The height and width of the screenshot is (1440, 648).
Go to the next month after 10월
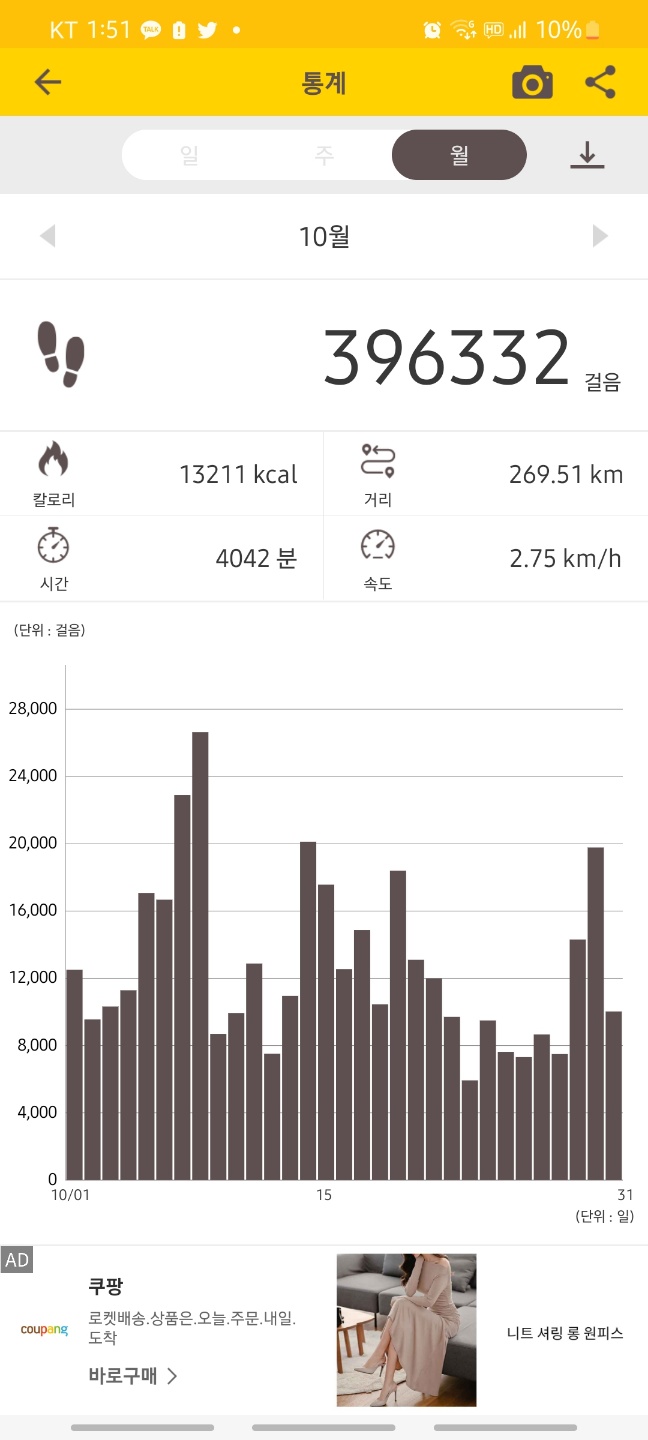coord(600,236)
